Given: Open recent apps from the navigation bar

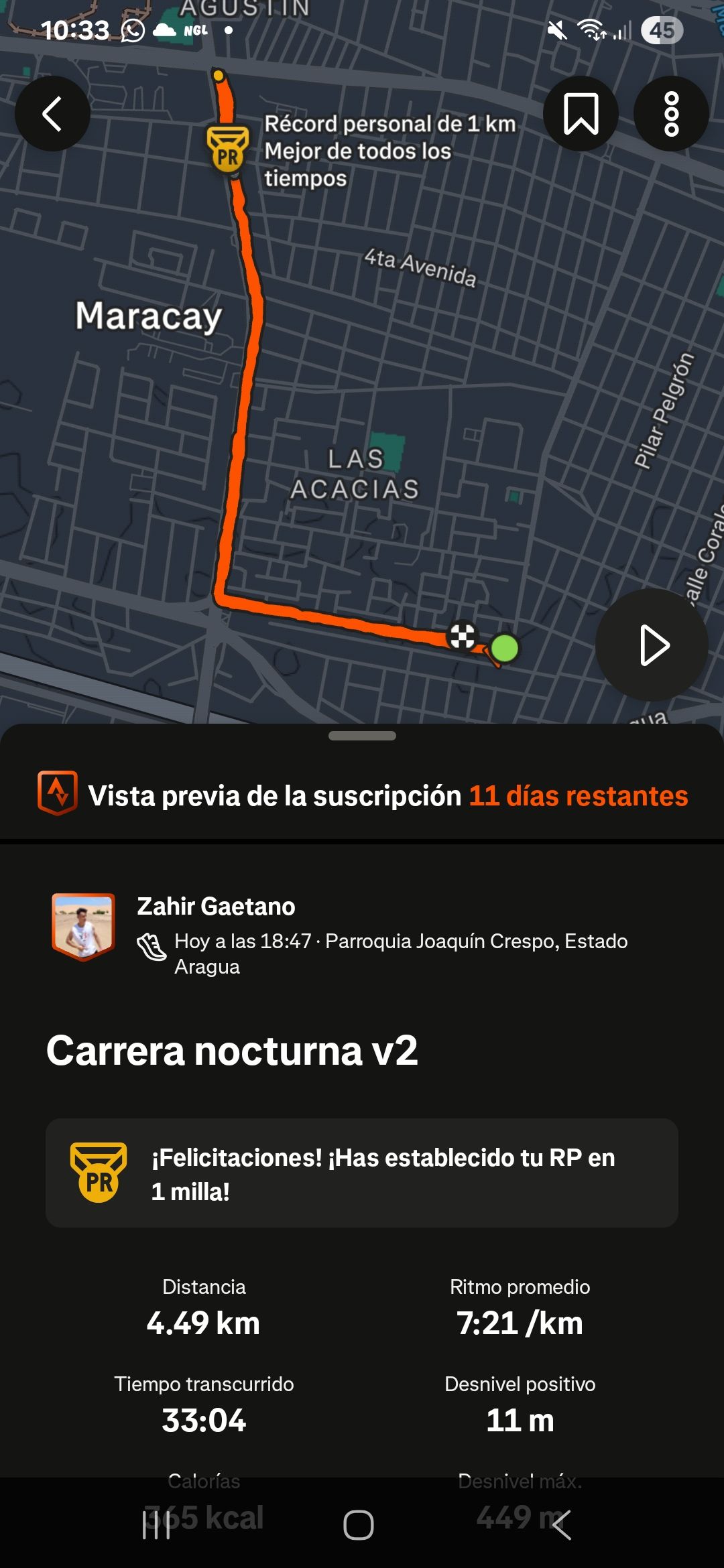Looking at the screenshot, I should pyautogui.click(x=156, y=1525).
